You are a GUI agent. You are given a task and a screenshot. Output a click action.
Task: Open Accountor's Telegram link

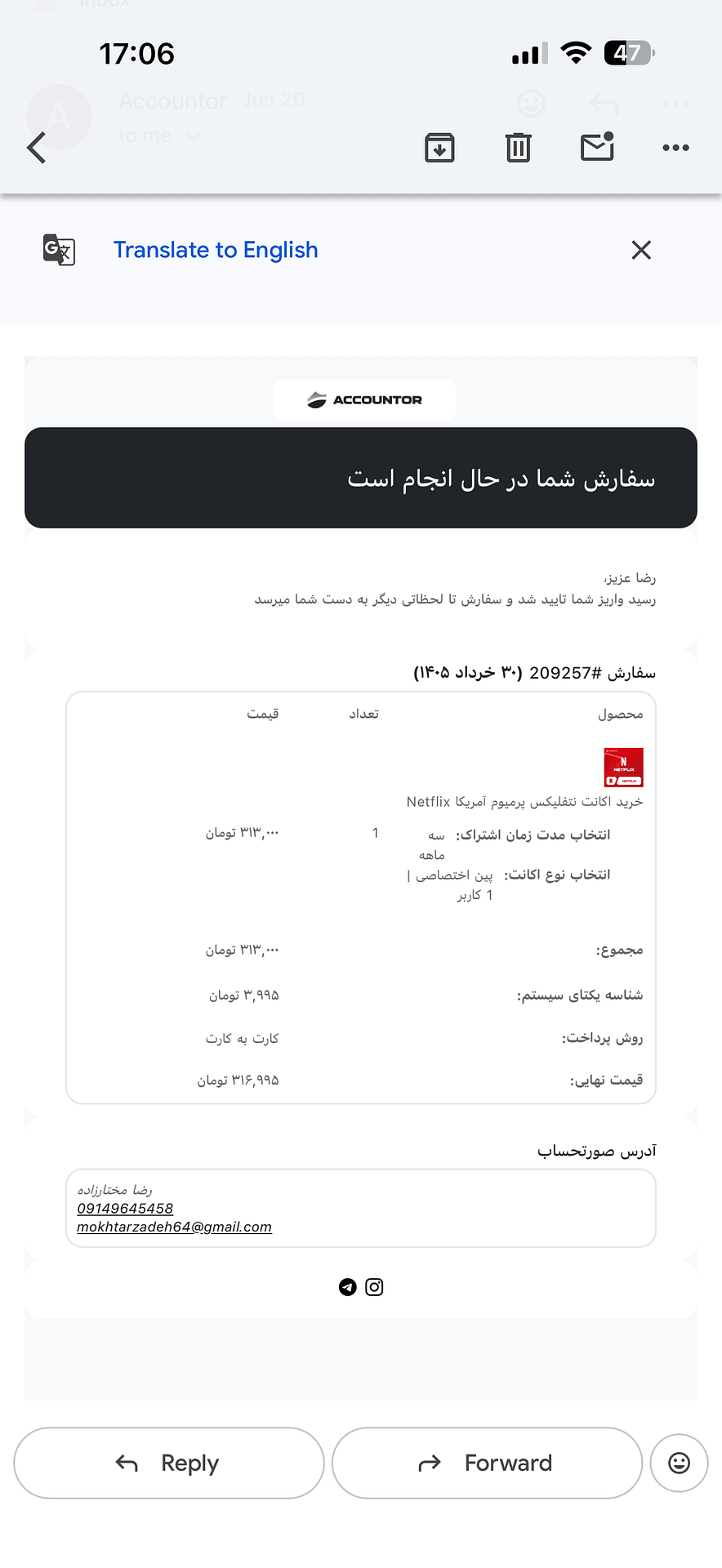pyautogui.click(x=347, y=1287)
